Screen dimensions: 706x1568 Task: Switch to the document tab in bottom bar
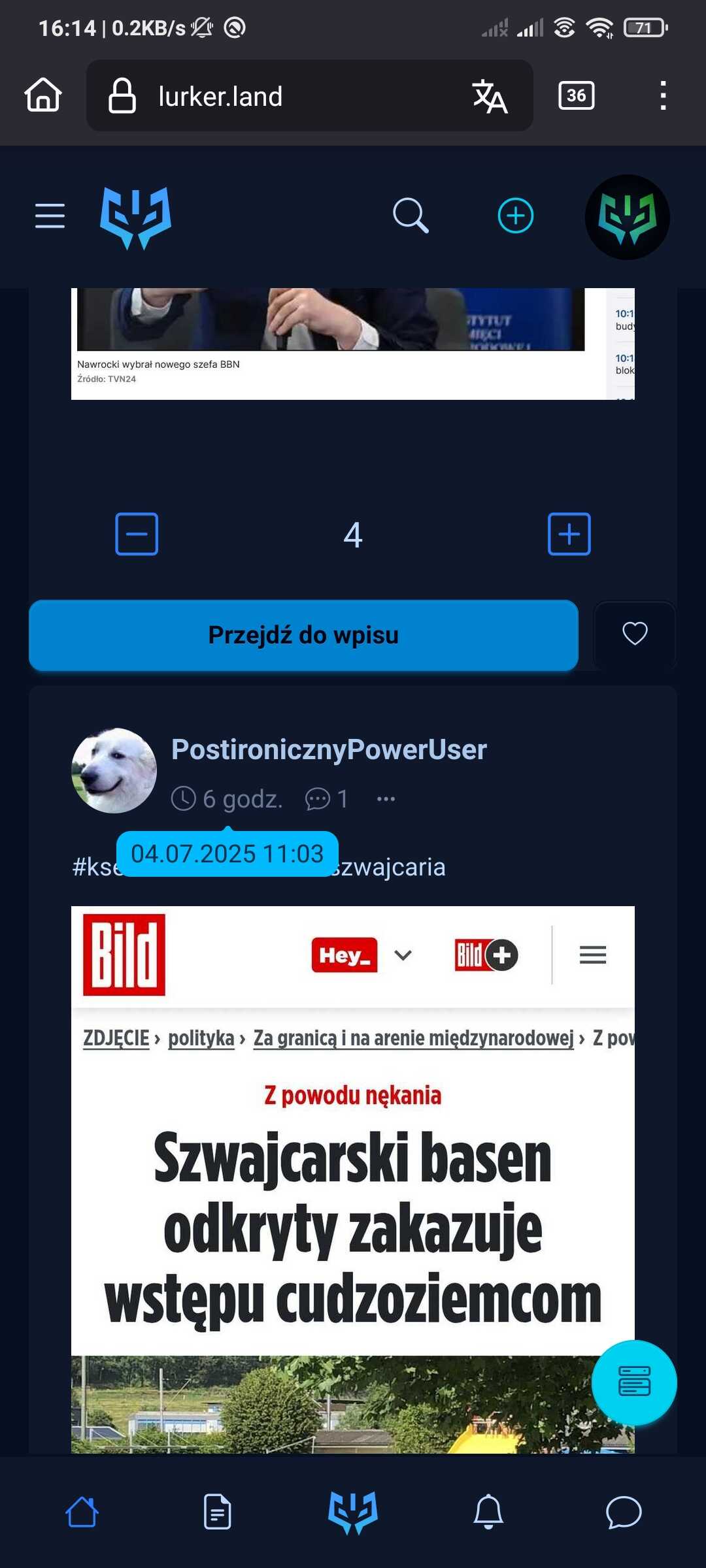click(x=218, y=1512)
